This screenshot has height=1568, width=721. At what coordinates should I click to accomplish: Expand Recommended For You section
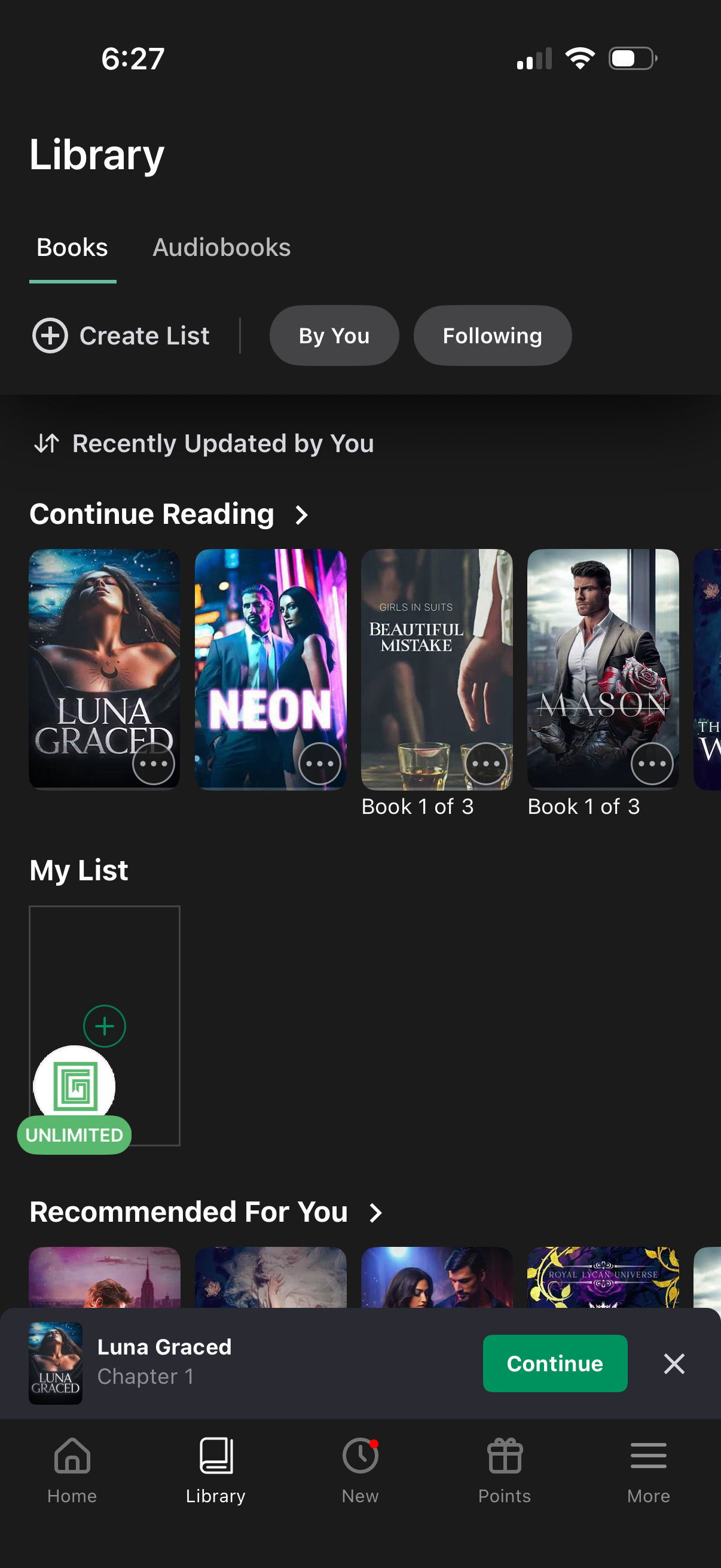(x=374, y=1212)
